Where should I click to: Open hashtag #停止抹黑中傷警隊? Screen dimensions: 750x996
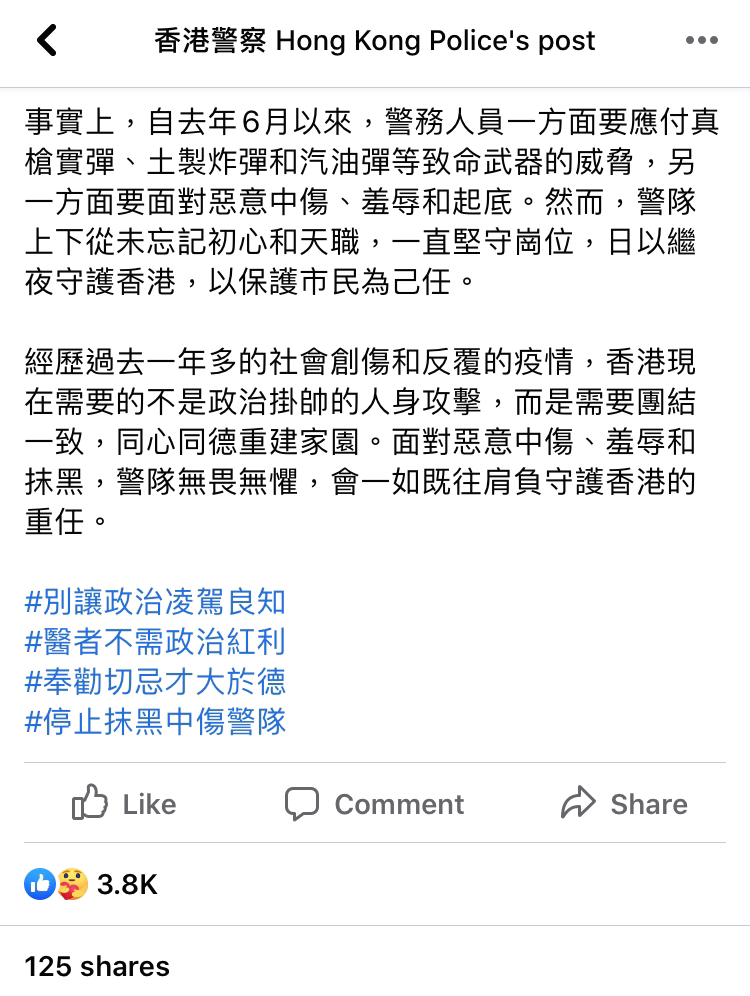[x=155, y=721]
